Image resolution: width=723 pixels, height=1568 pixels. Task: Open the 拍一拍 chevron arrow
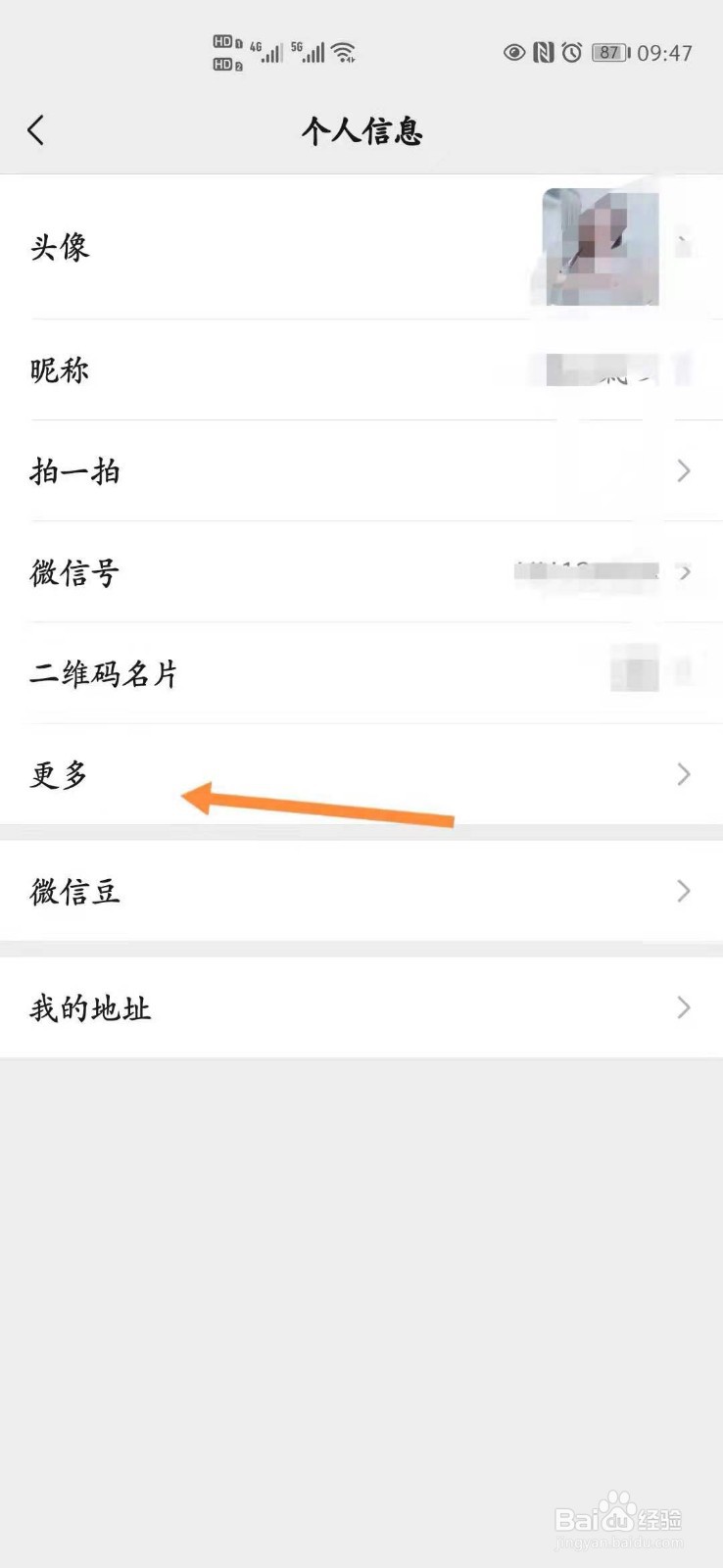click(684, 471)
